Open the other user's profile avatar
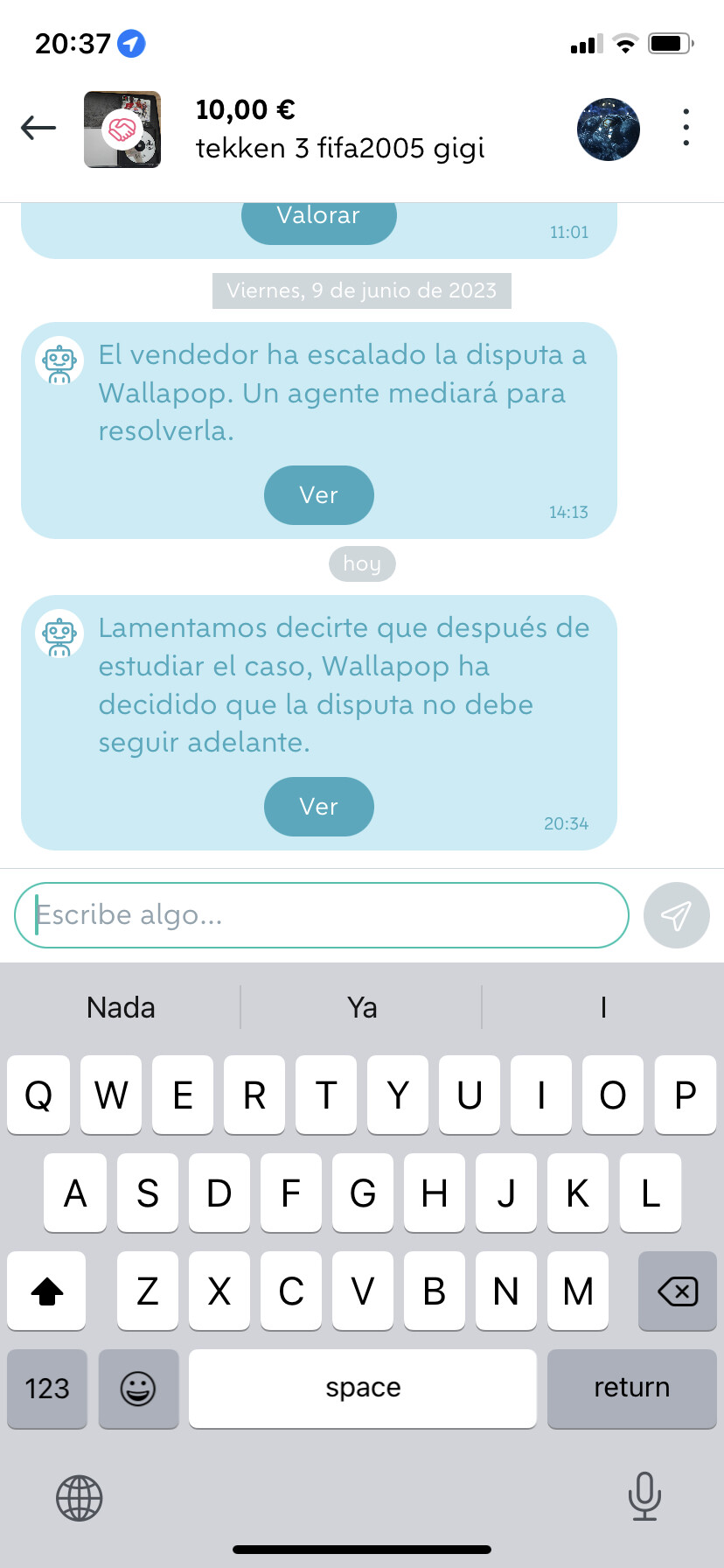Viewport: 724px width, 1568px height. pos(609,129)
